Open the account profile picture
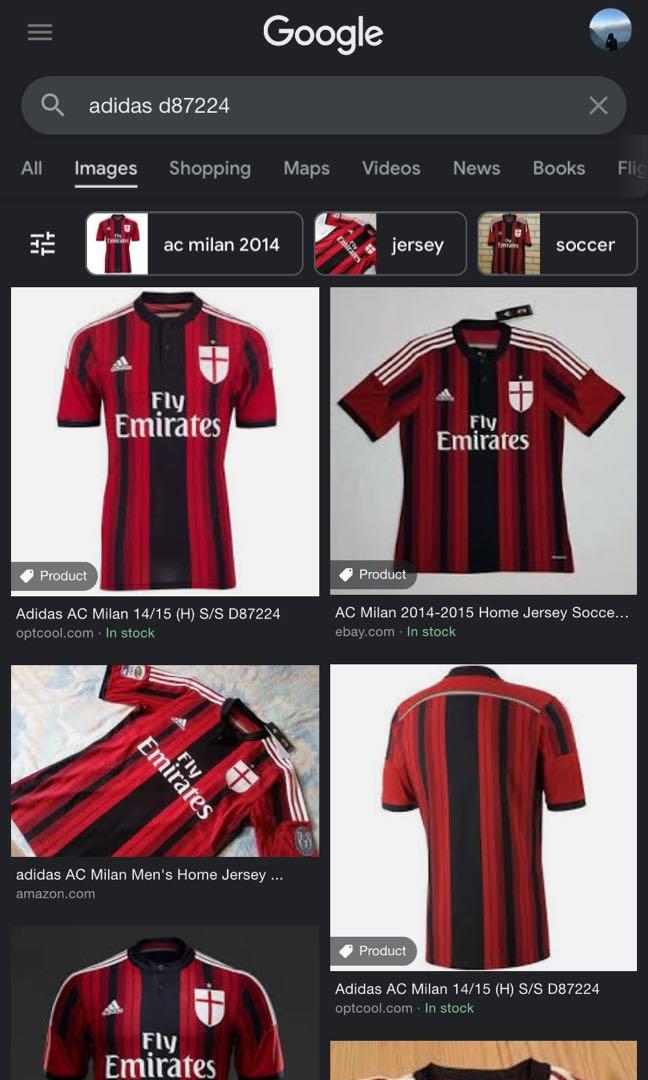The height and width of the screenshot is (1080, 648). tap(610, 30)
